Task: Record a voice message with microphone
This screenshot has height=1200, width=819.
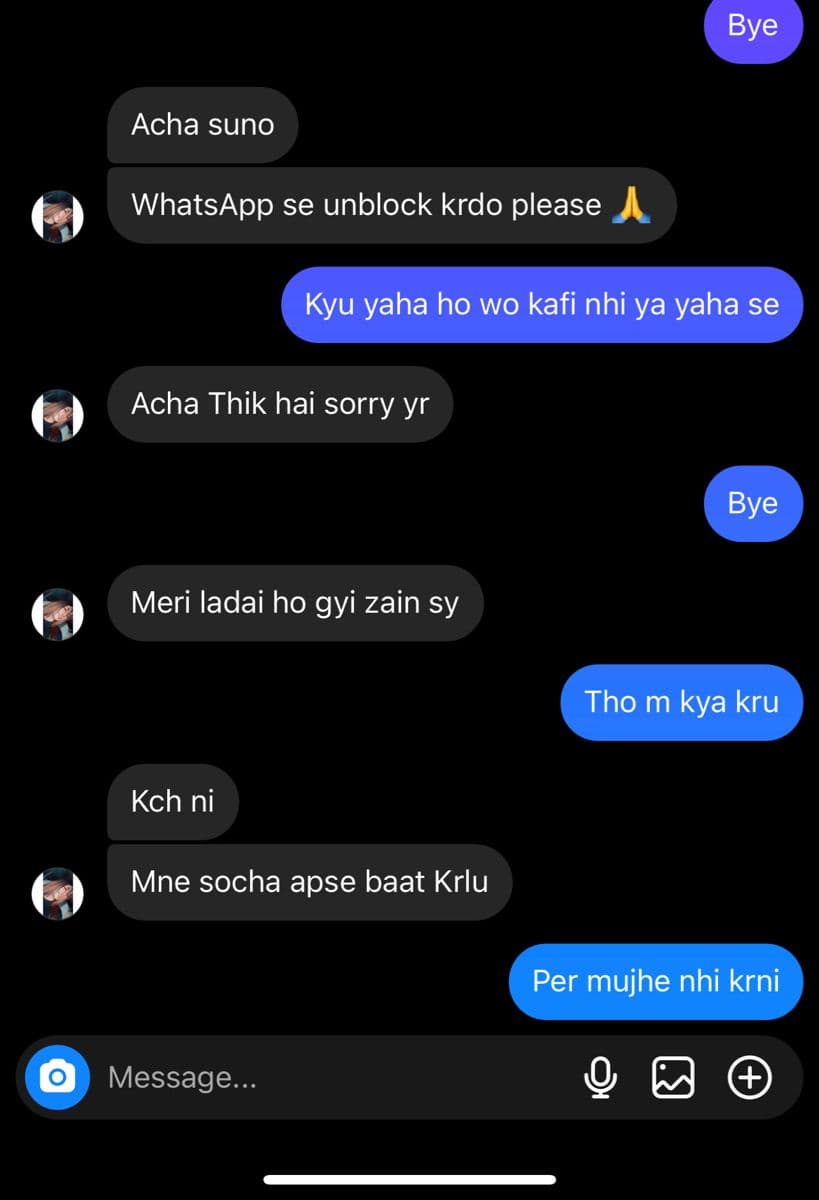Action: coord(600,1077)
